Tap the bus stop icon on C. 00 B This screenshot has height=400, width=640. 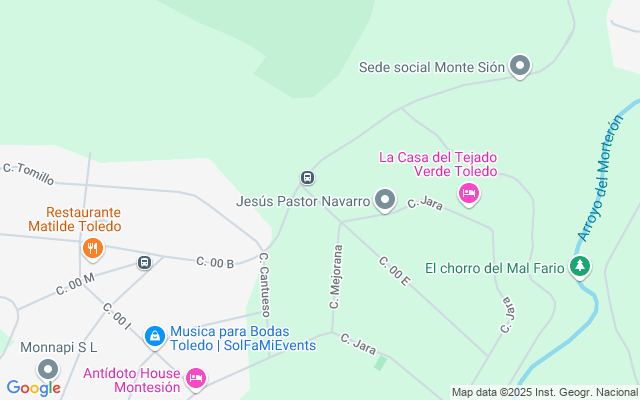click(x=145, y=263)
